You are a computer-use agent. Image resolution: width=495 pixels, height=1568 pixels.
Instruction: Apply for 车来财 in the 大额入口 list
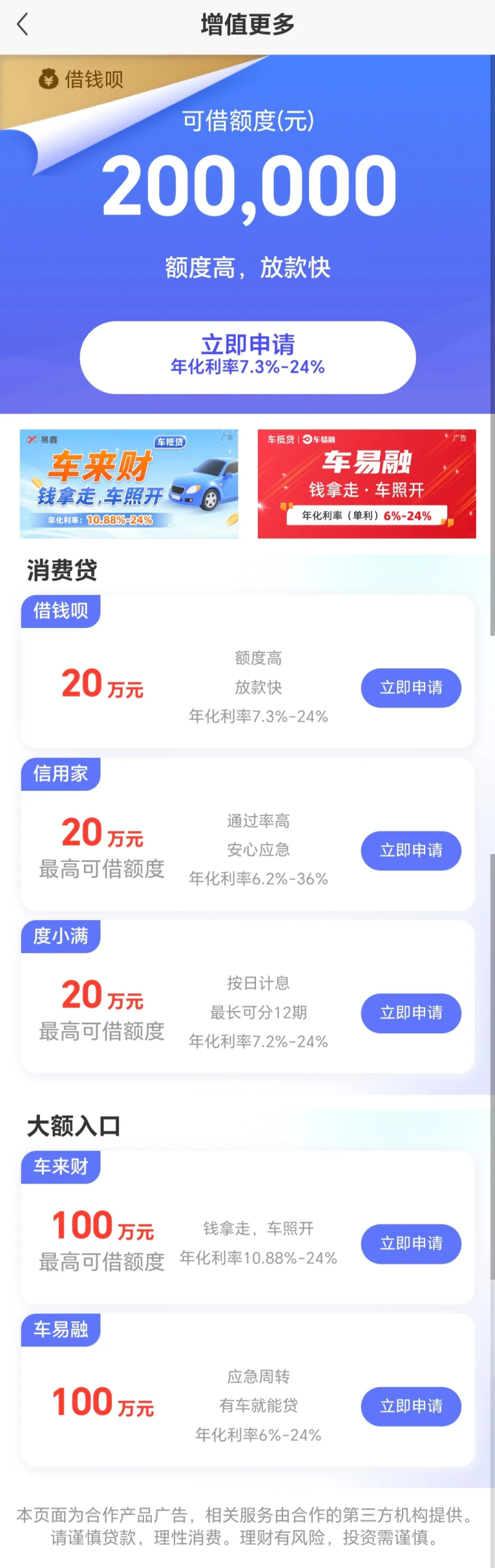pos(410,1243)
